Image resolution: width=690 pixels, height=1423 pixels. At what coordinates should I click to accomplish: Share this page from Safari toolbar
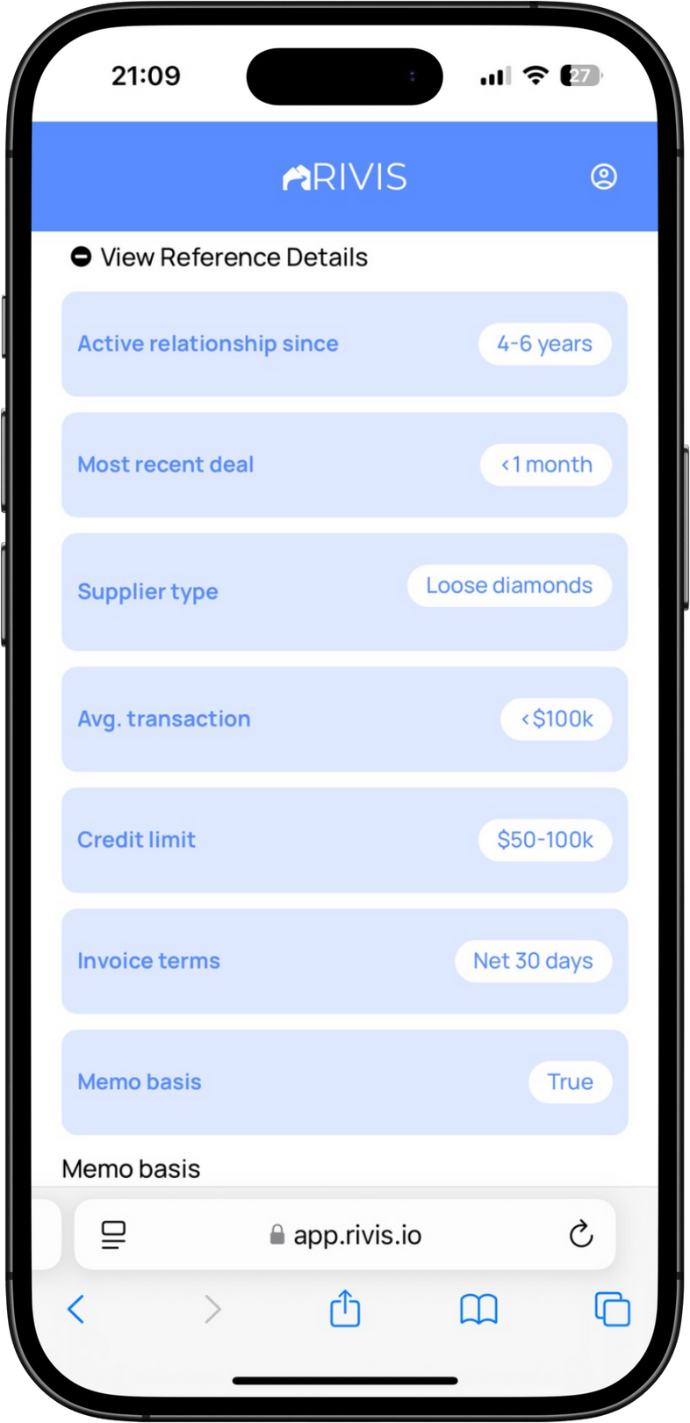point(344,1309)
